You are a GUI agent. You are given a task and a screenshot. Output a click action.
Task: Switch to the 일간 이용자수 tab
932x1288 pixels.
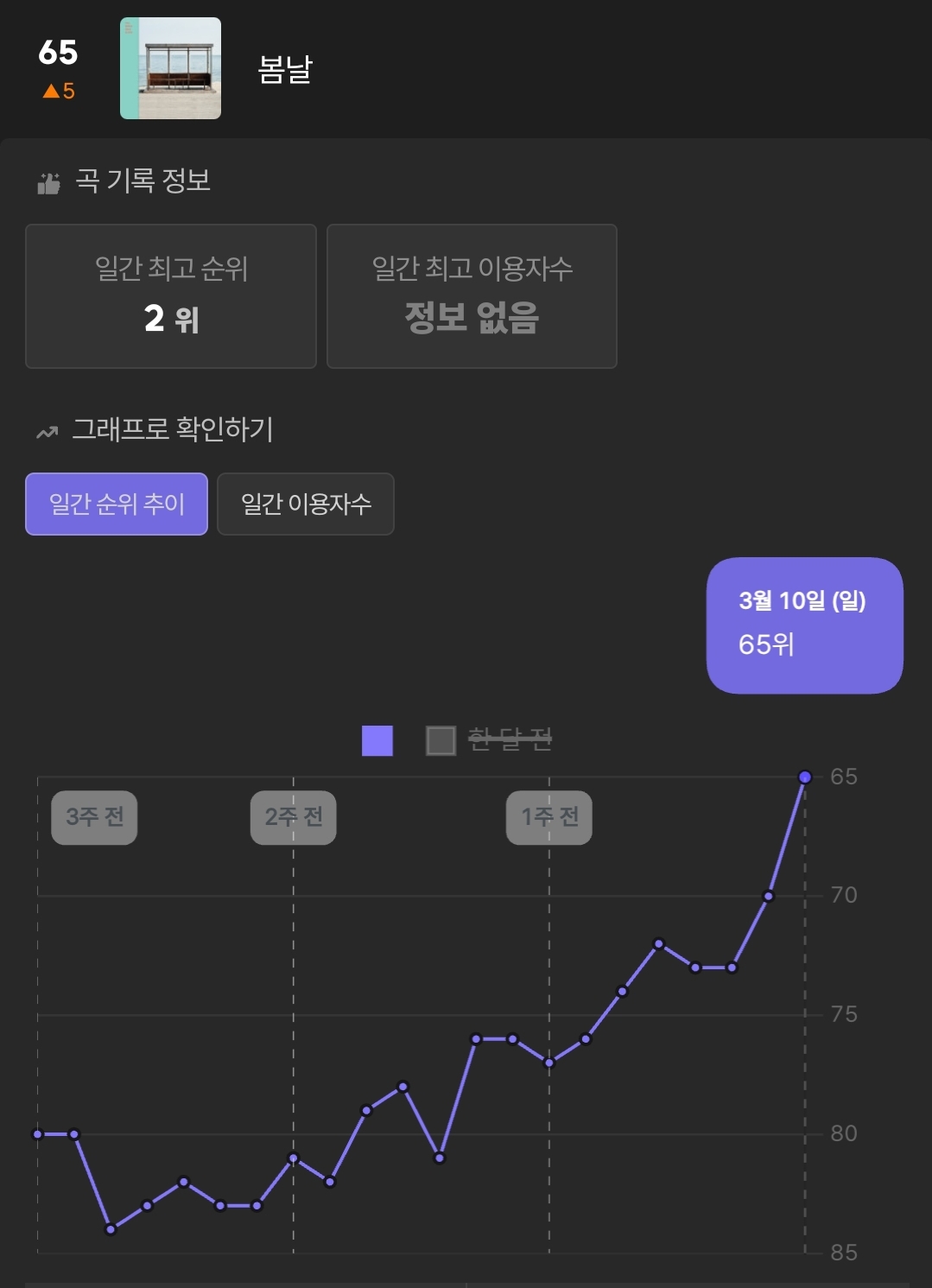(x=306, y=504)
